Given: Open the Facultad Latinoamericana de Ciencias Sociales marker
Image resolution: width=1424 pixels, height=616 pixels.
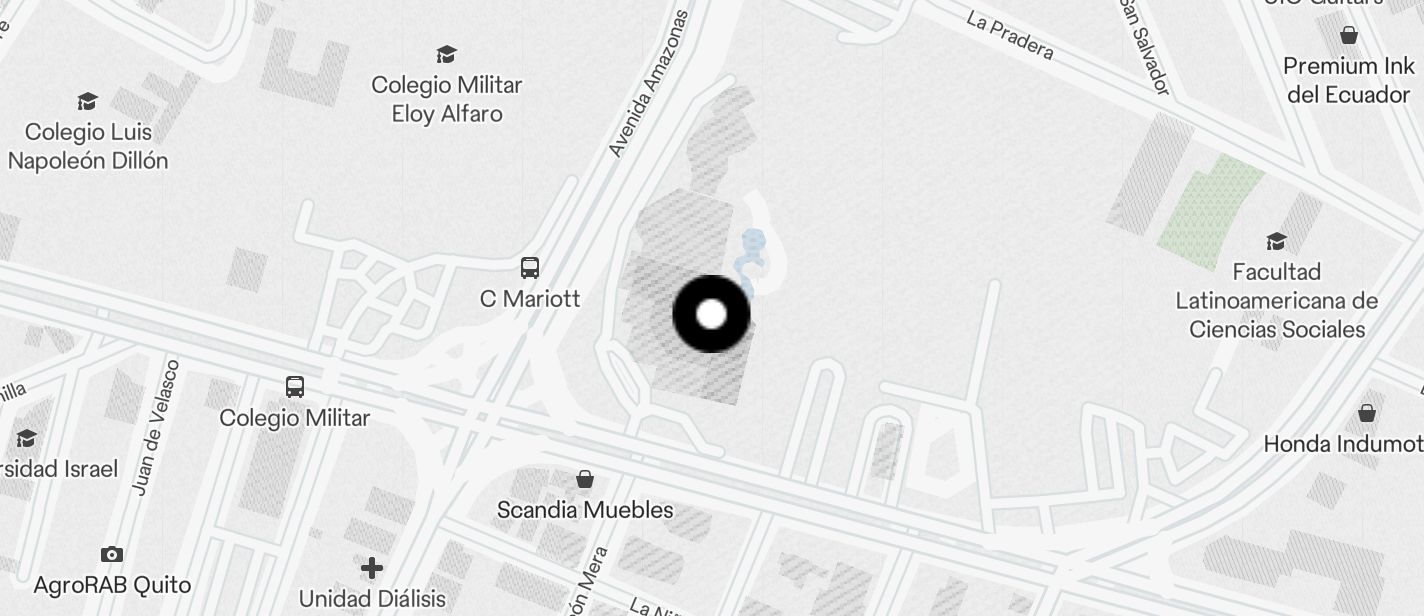Looking at the screenshot, I should click(x=1276, y=241).
